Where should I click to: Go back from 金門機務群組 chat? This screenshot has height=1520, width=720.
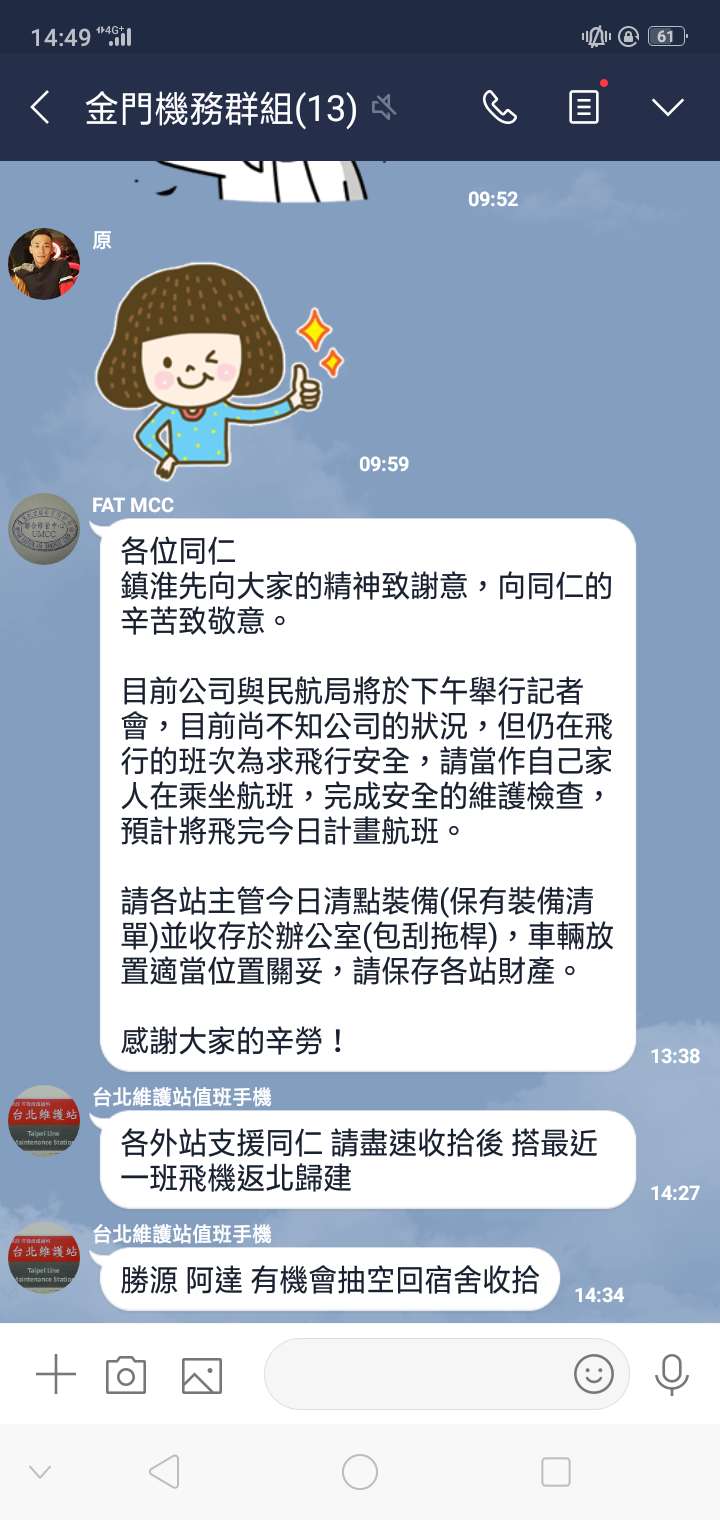(40, 108)
